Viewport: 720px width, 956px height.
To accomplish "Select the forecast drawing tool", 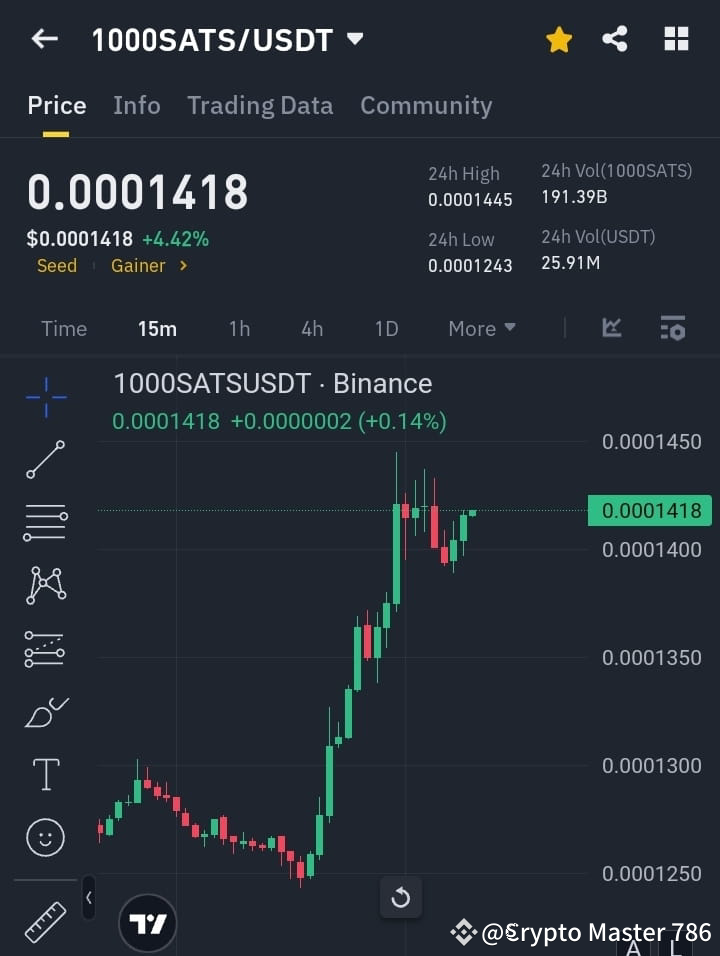I will tap(45, 649).
